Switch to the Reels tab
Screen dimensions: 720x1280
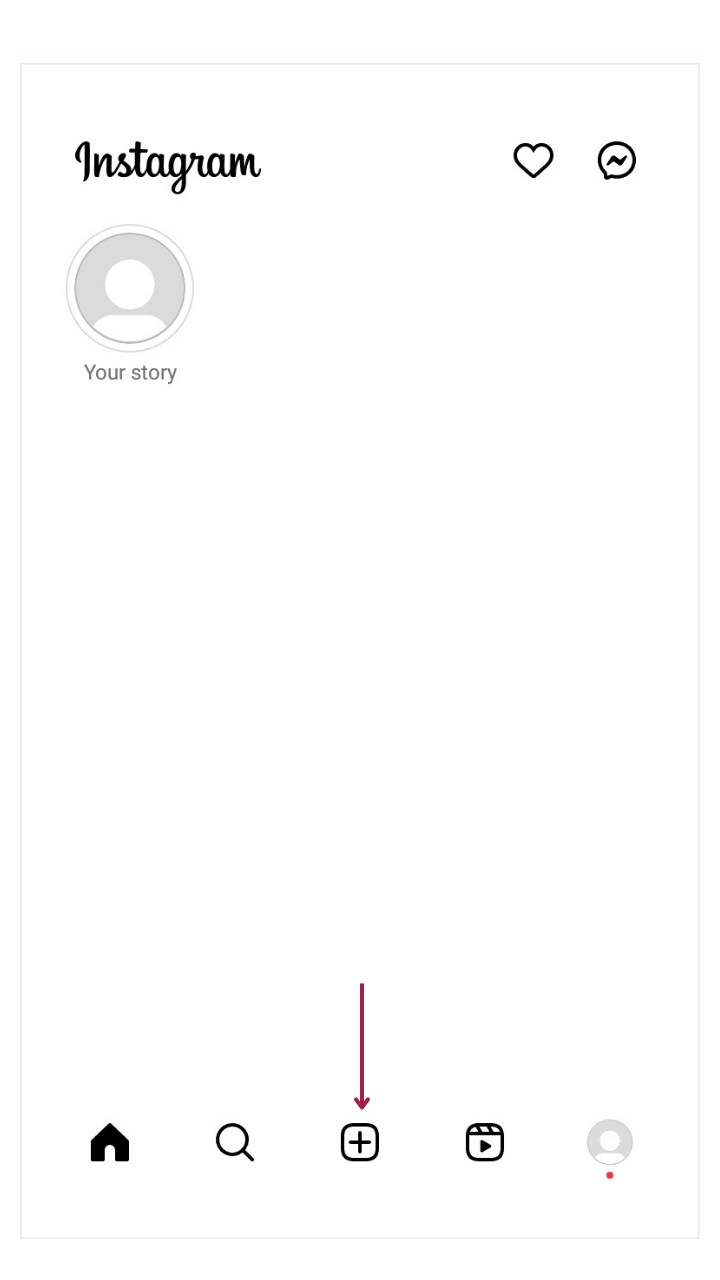pyautogui.click(x=485, y=1142)
